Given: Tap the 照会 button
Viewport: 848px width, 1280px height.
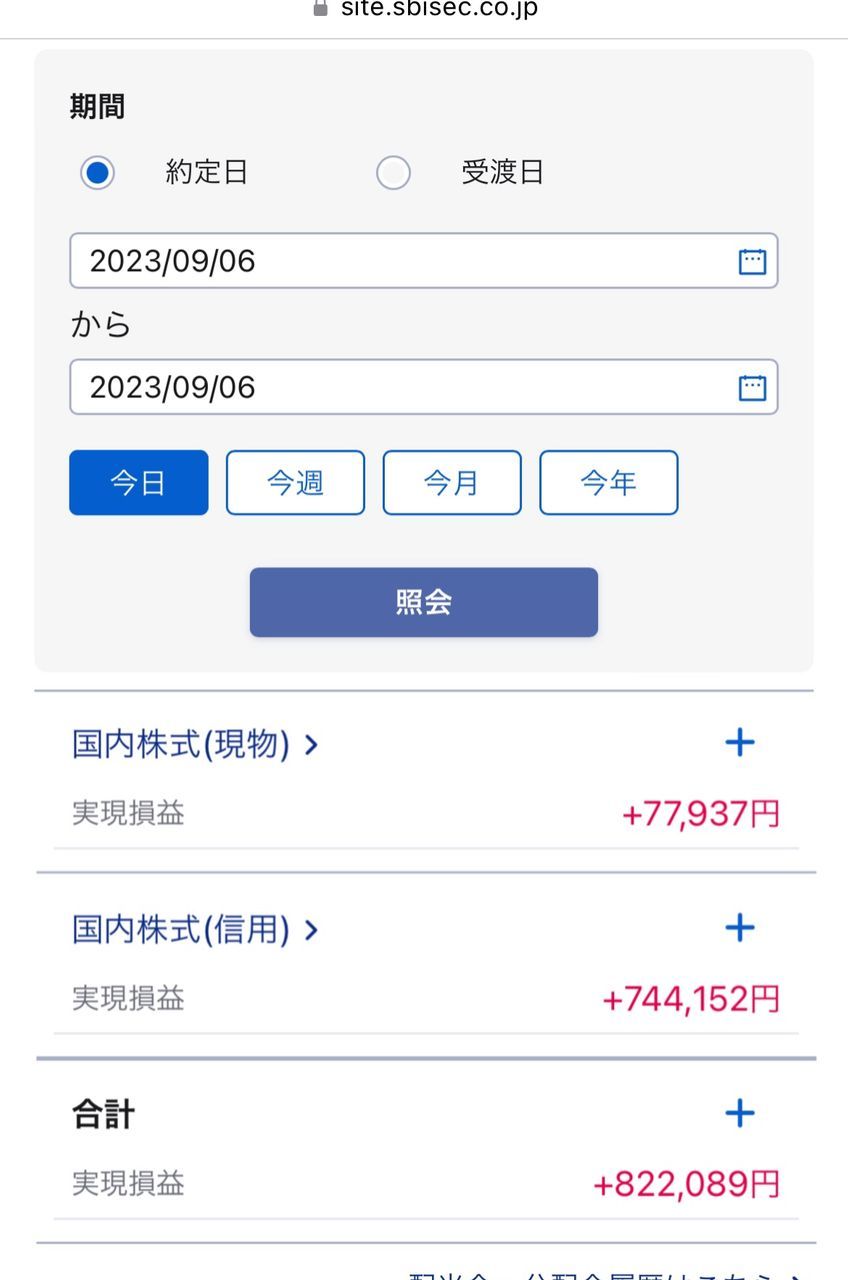Looking at the screenshot, I should tap(423, 602).
